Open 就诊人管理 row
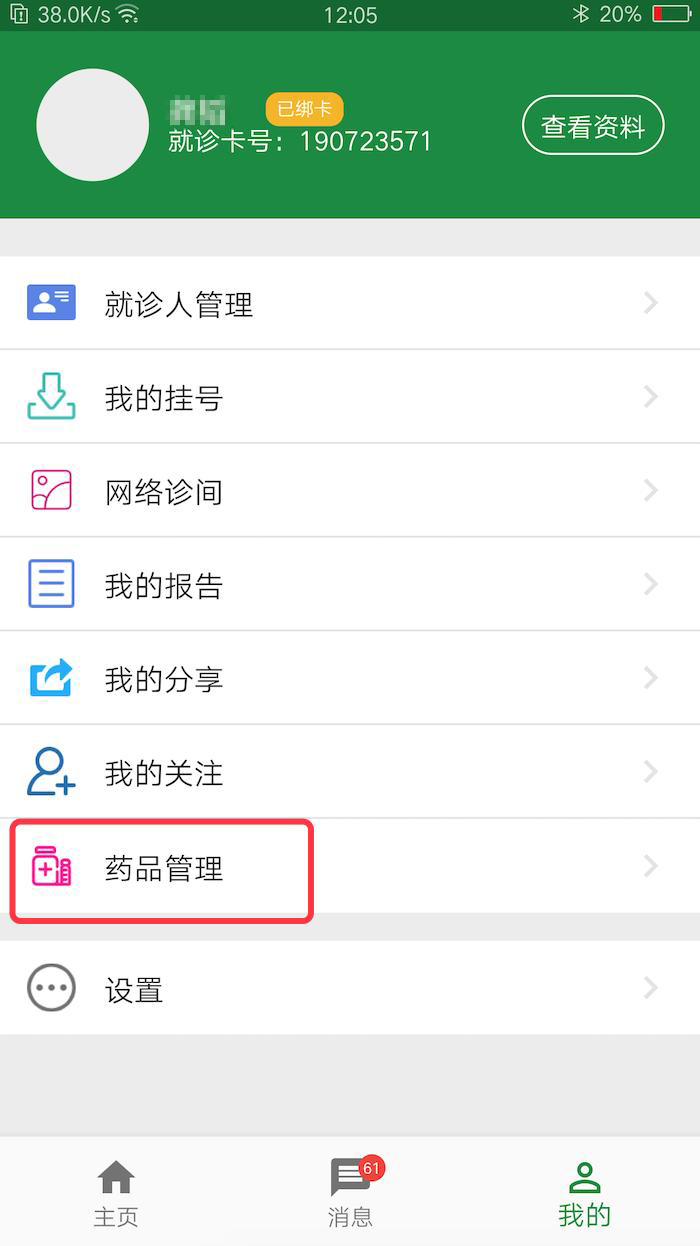Screen dimensions: 700x1246 [350, 303]
